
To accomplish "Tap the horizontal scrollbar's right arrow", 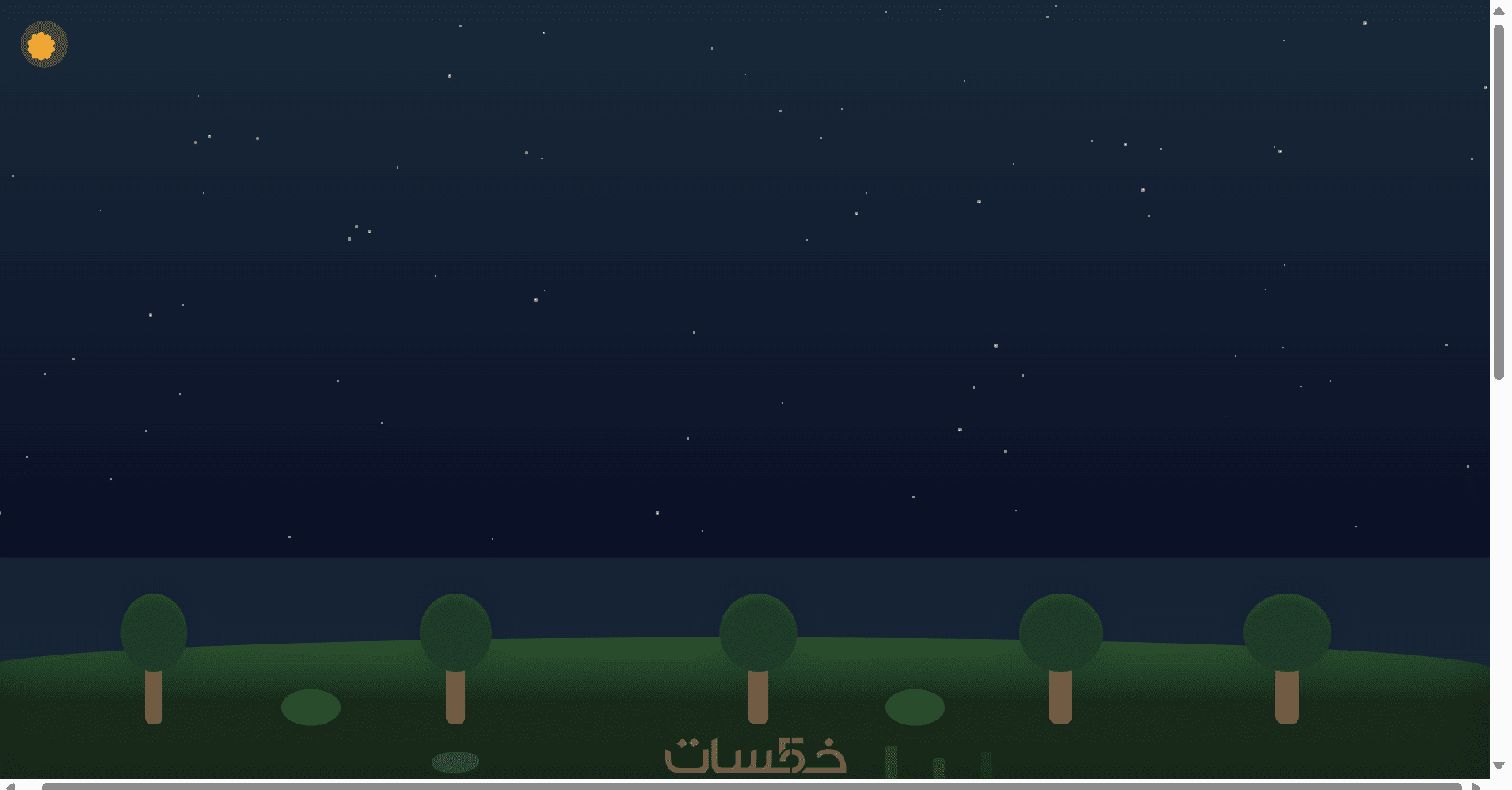I will click(x=1476, y=786).
